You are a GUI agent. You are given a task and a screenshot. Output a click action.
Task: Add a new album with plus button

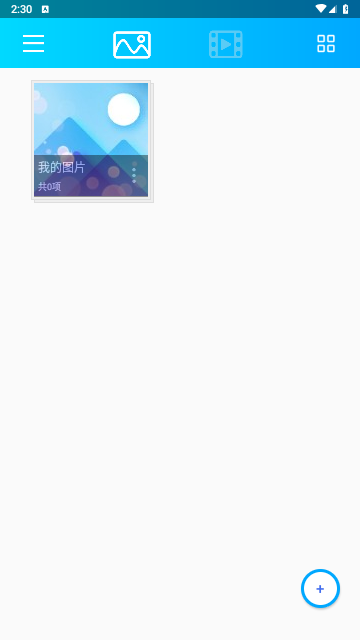(320, 588)
